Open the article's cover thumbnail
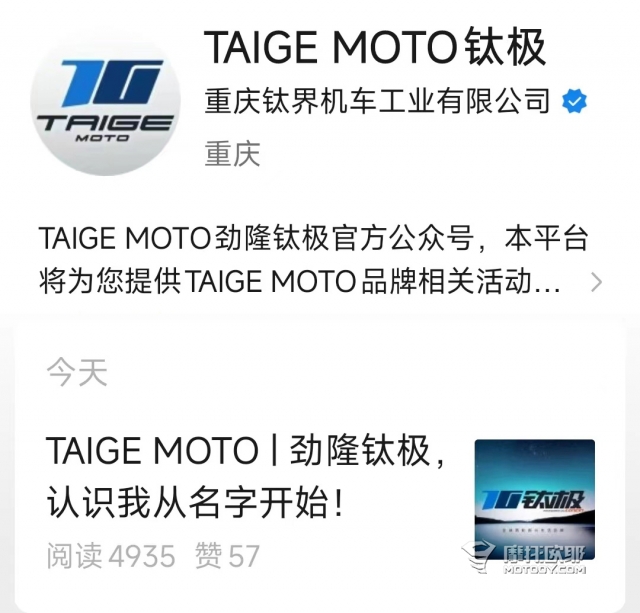This screenshot has width=640, height=613. click(x=534, y=499)
